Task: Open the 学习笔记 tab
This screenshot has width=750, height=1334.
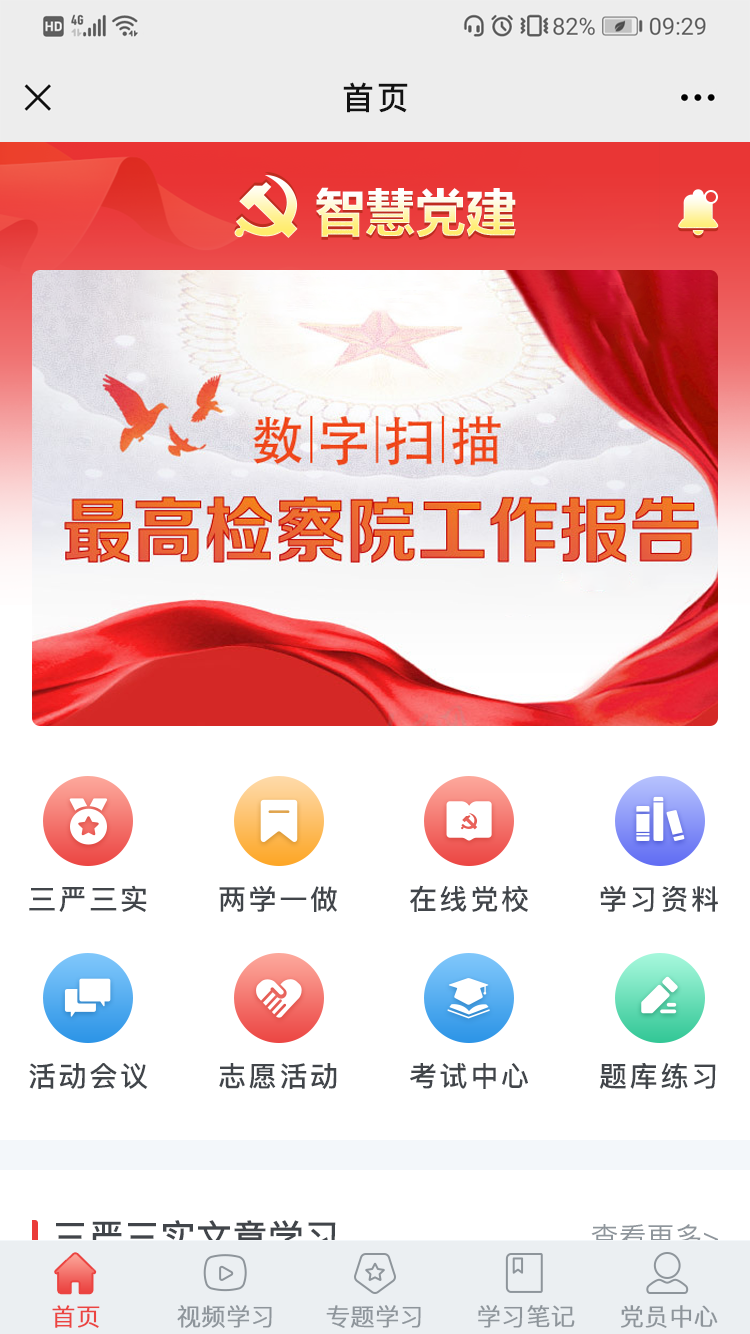Action: pos(525,1288)
